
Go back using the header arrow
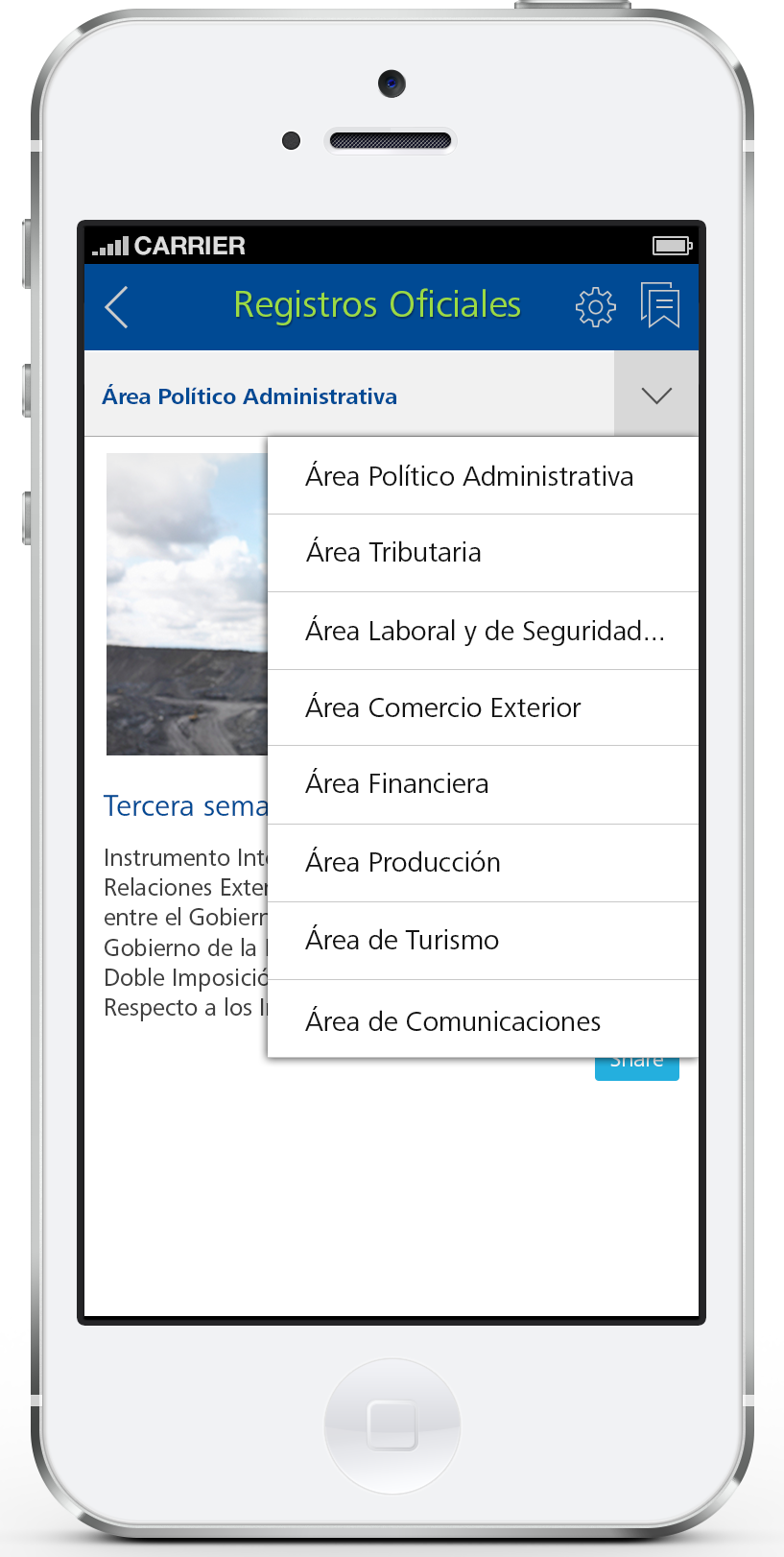[x=116, y=307]
